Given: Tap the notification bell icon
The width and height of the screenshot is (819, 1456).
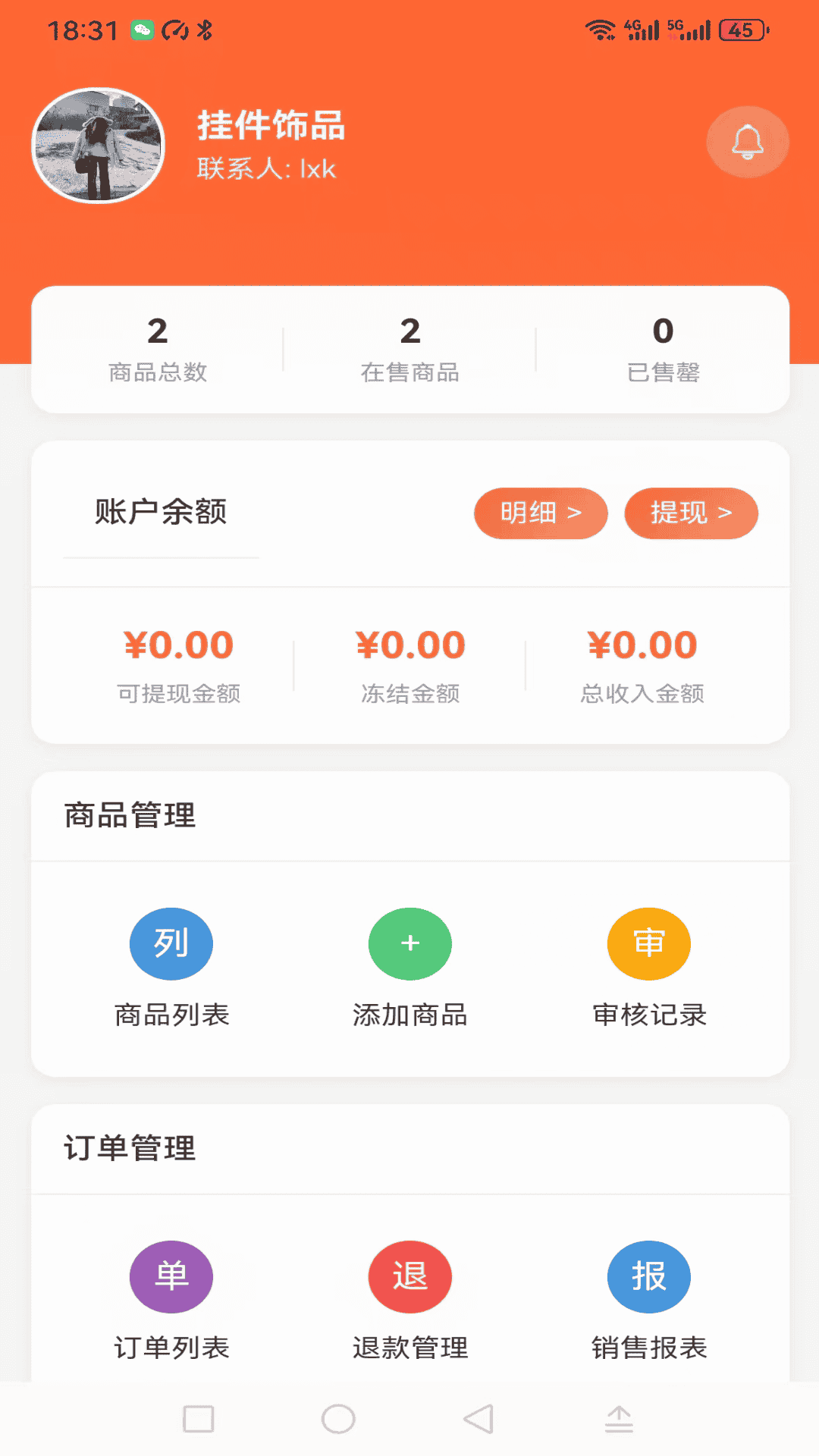Looking at the screenshot, I should tap(747, 141).
